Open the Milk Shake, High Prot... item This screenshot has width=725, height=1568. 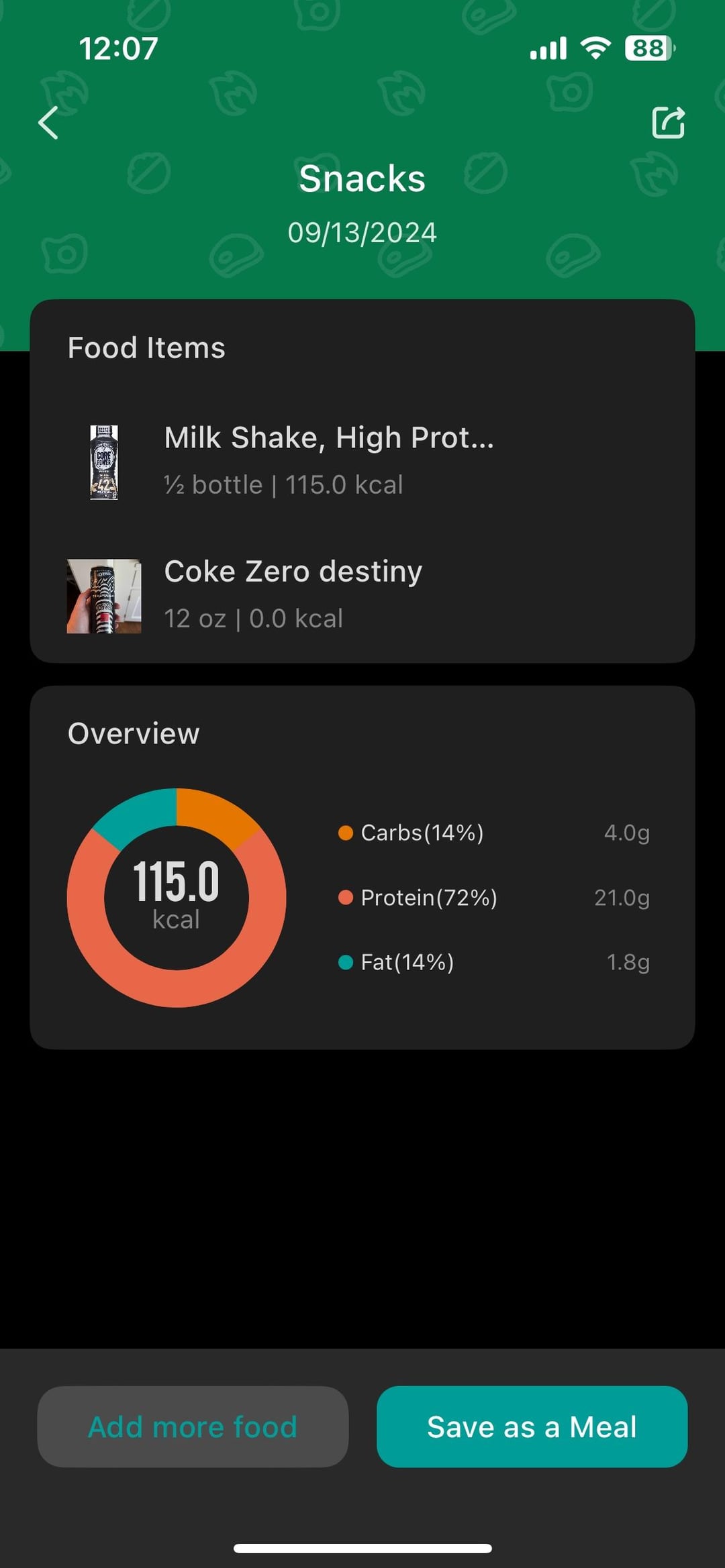(x=362, y=462)
